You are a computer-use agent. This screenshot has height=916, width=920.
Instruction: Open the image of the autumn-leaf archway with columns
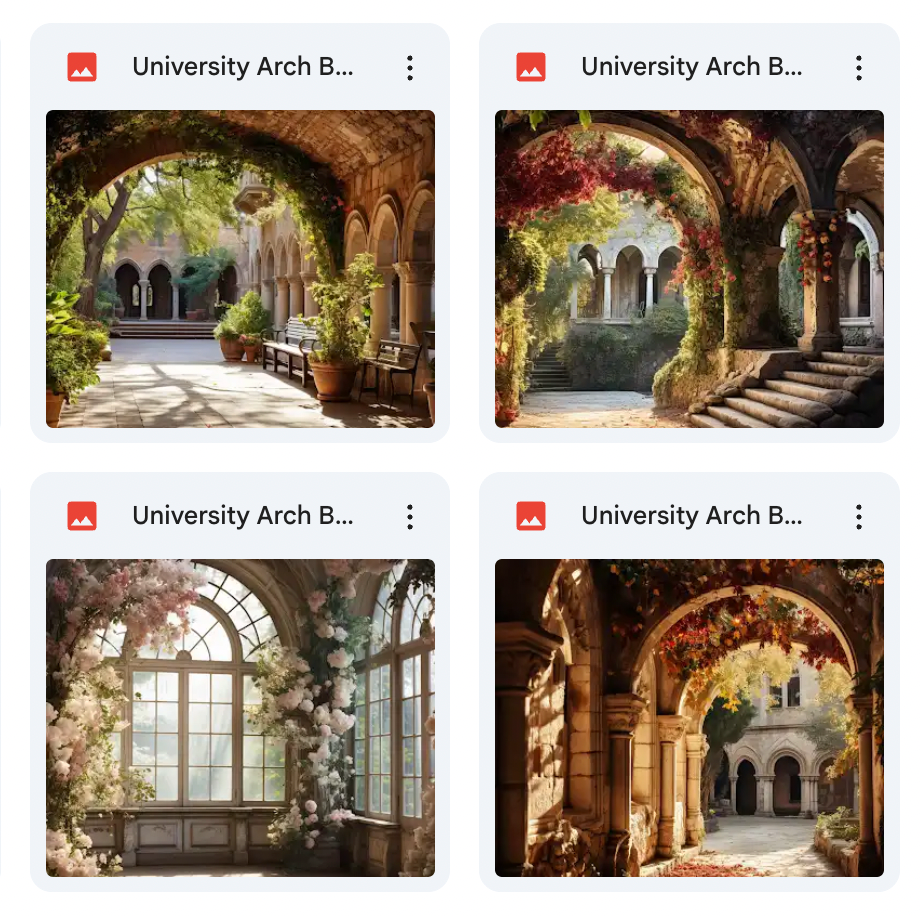(689, 717)
